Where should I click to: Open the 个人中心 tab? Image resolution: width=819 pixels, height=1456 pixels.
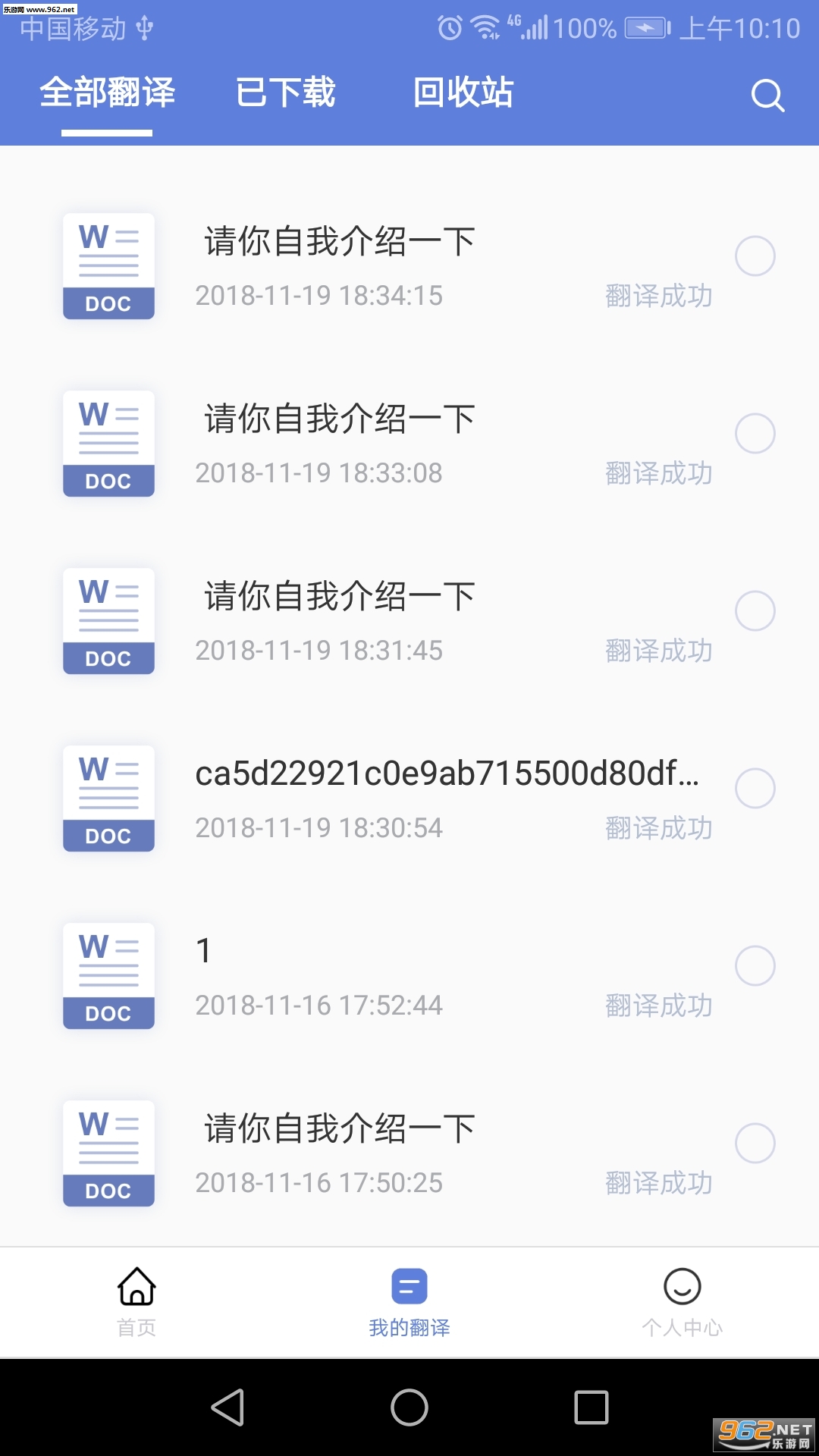point(682,1301)
